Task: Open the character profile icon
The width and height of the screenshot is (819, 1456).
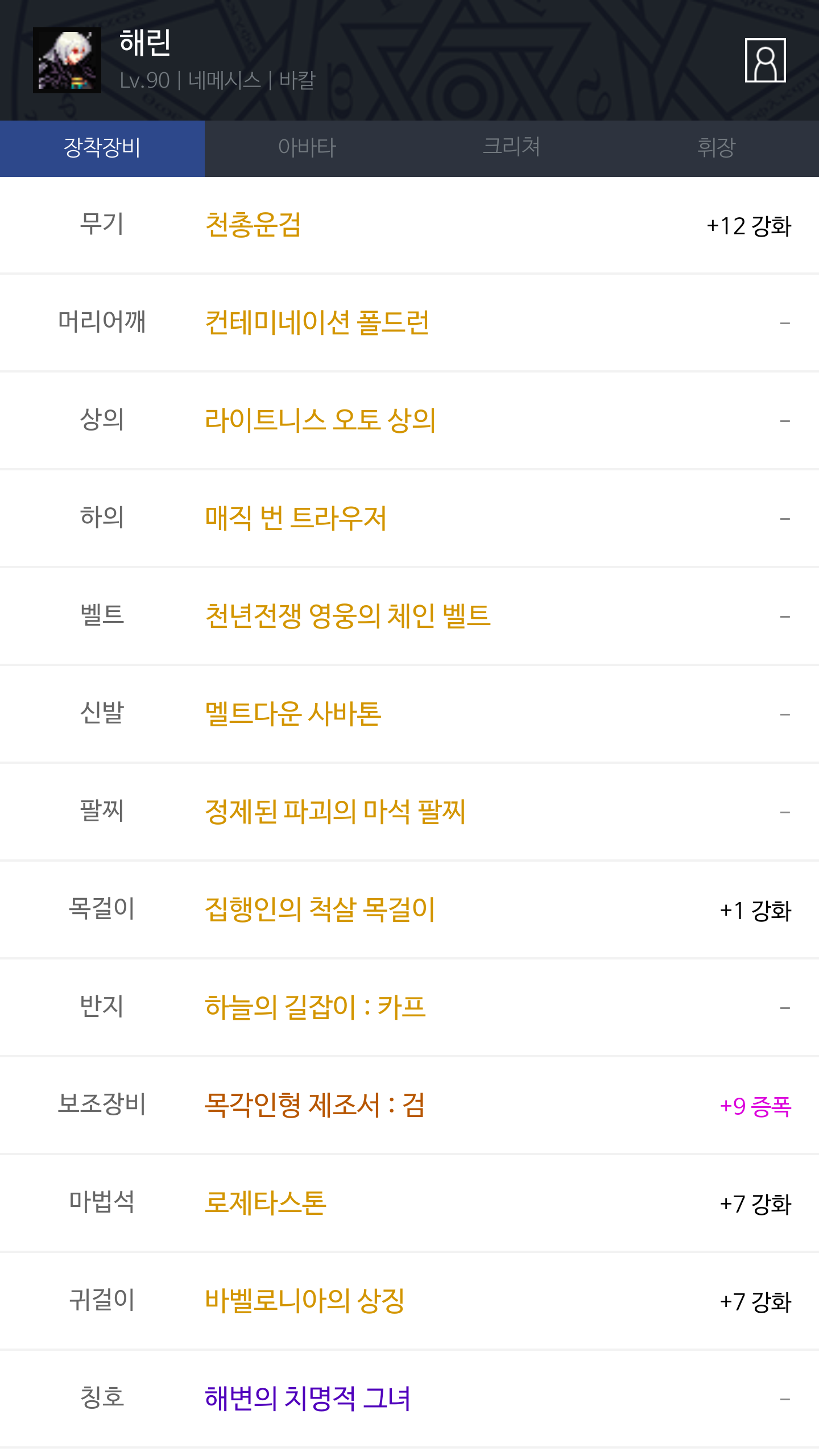Action: point(765,60)
